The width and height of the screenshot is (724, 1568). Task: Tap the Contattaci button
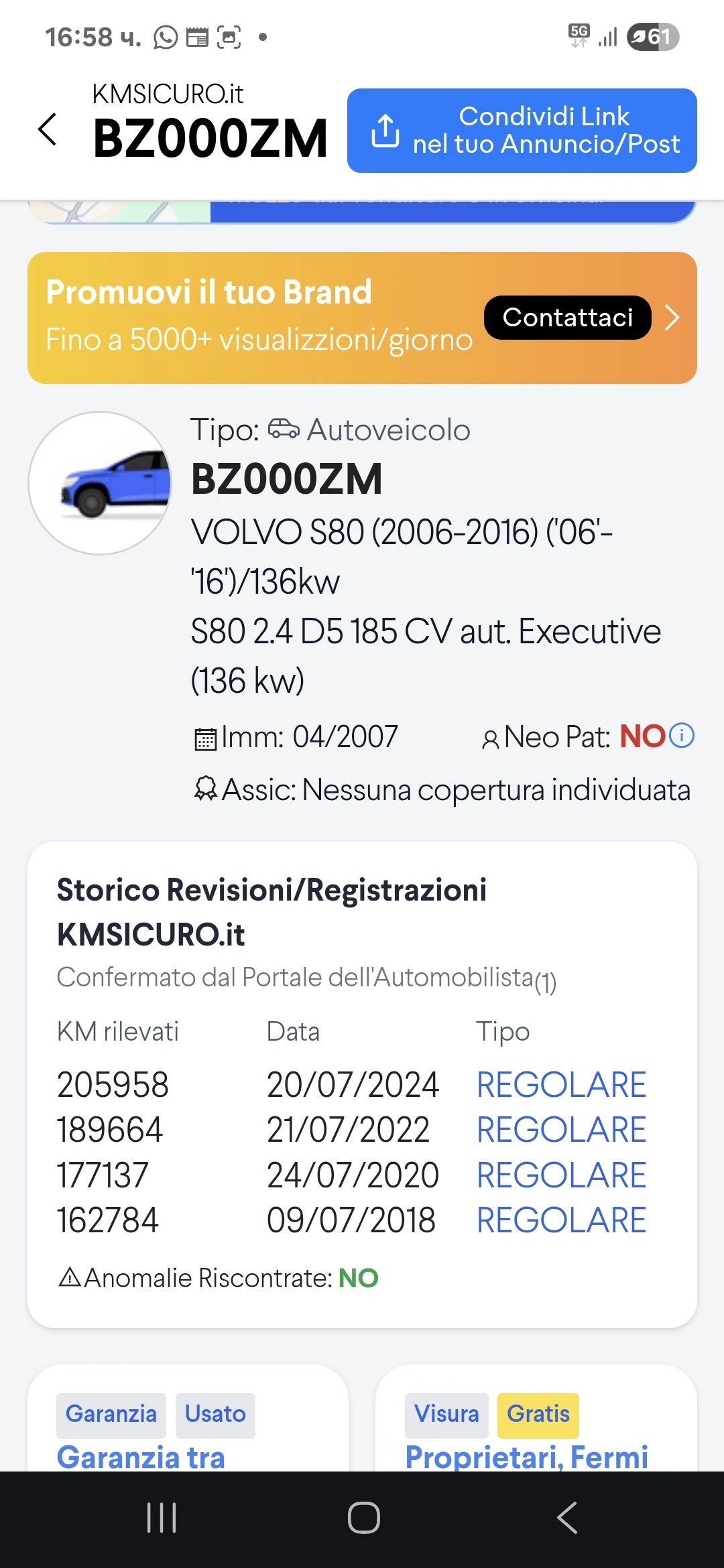point(567,318)
